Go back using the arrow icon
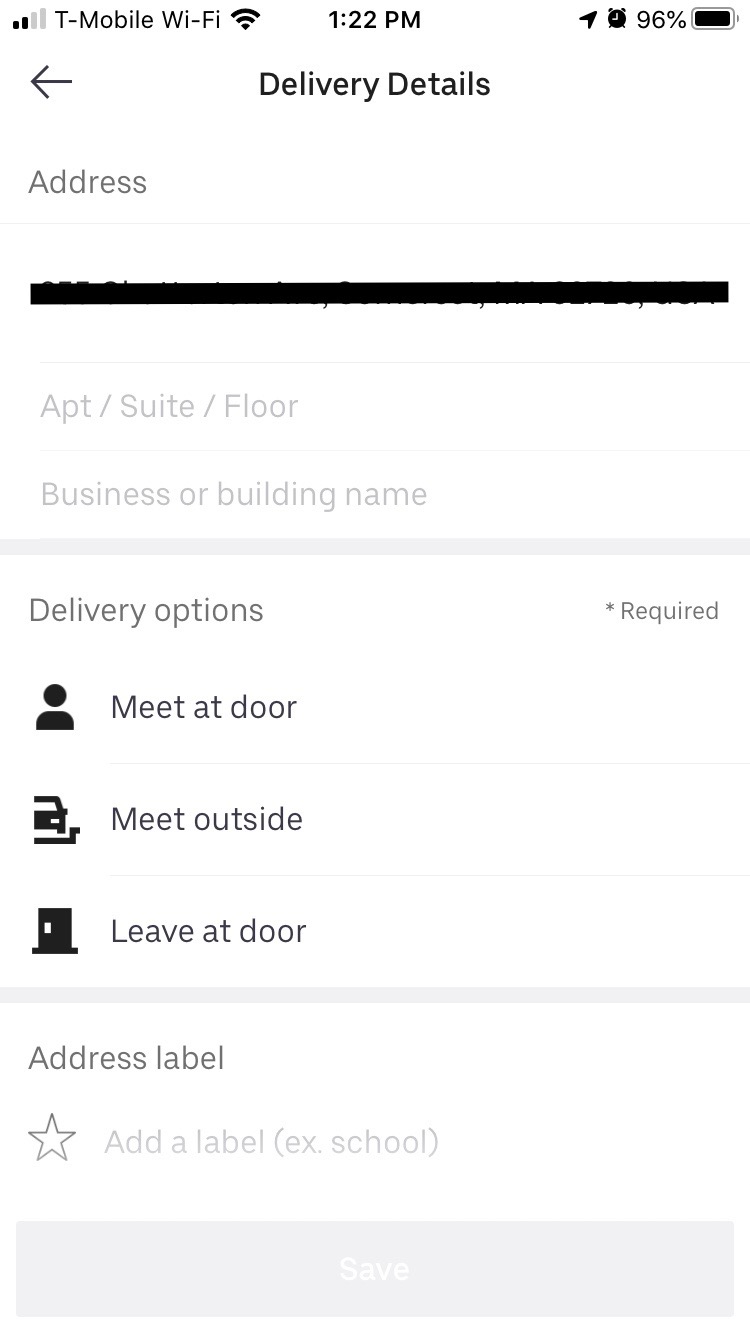 (51, 83)
